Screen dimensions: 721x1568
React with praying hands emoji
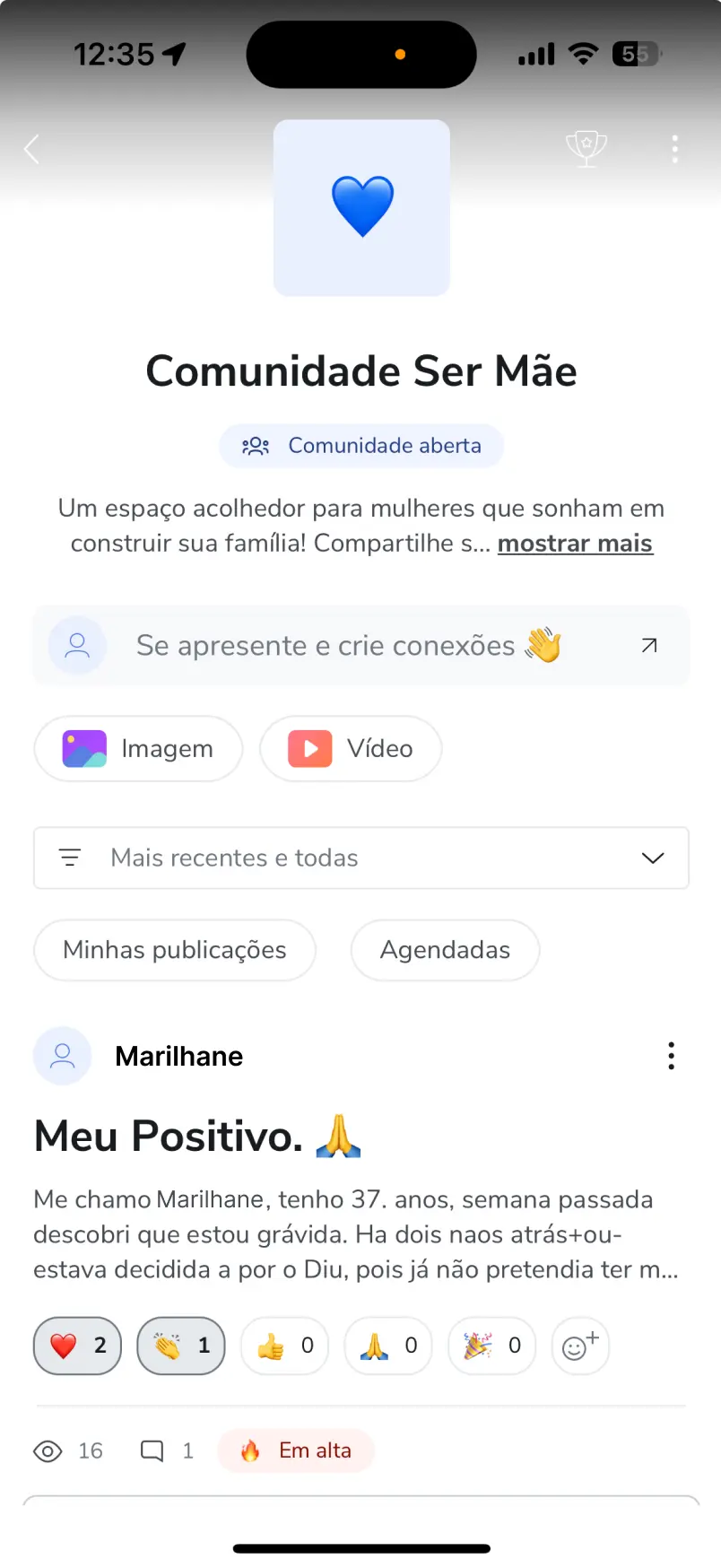pyautogui.click(x=388, y=1346)
